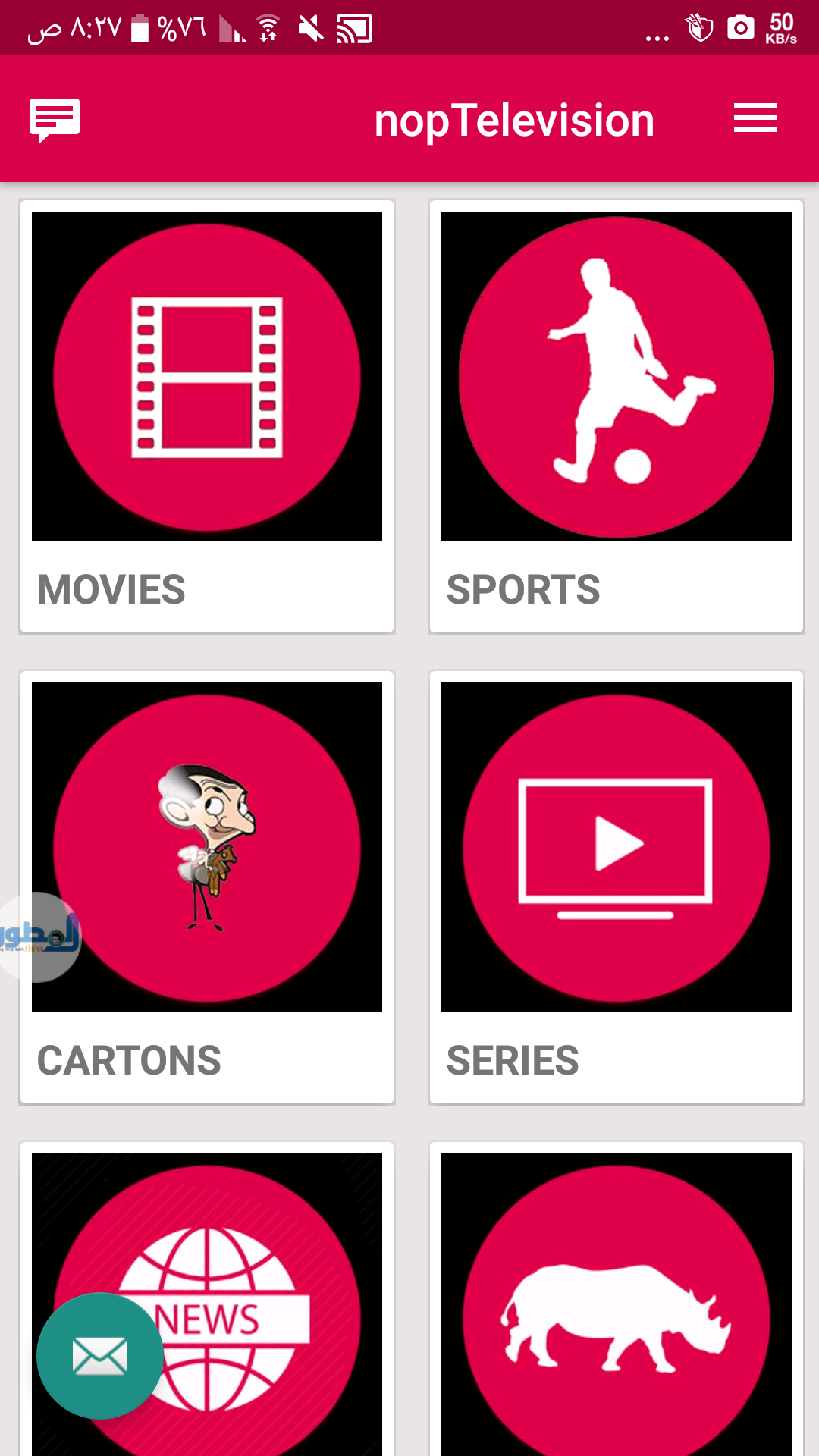Select the CARTONS category card

click(207, 886)
